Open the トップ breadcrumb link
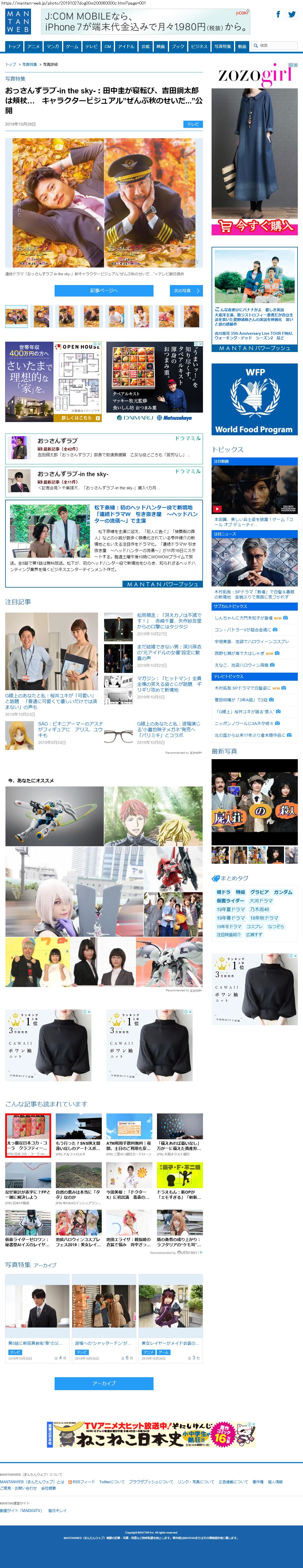The image size is (303, 1568). [x=10, y=64]
